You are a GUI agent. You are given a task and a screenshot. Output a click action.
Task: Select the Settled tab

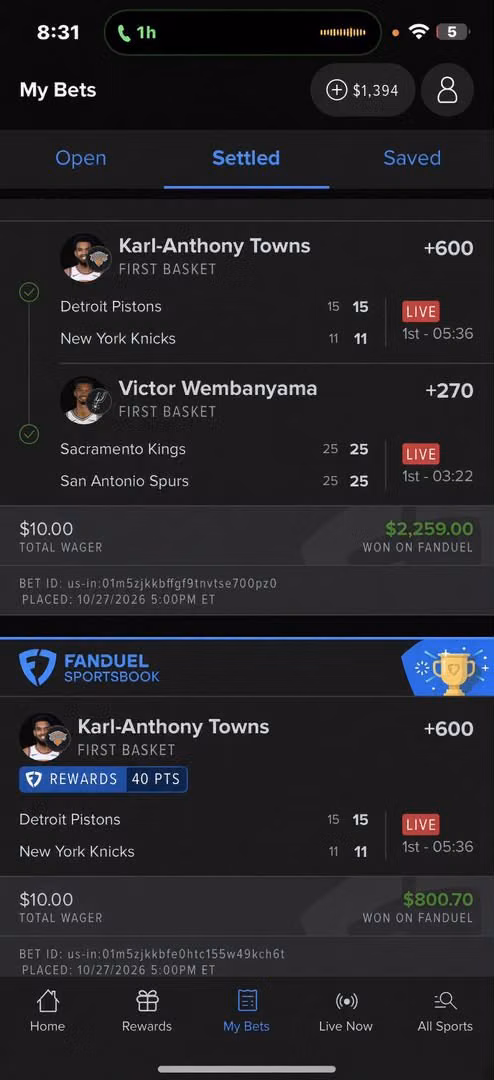[x=246, y=158]
